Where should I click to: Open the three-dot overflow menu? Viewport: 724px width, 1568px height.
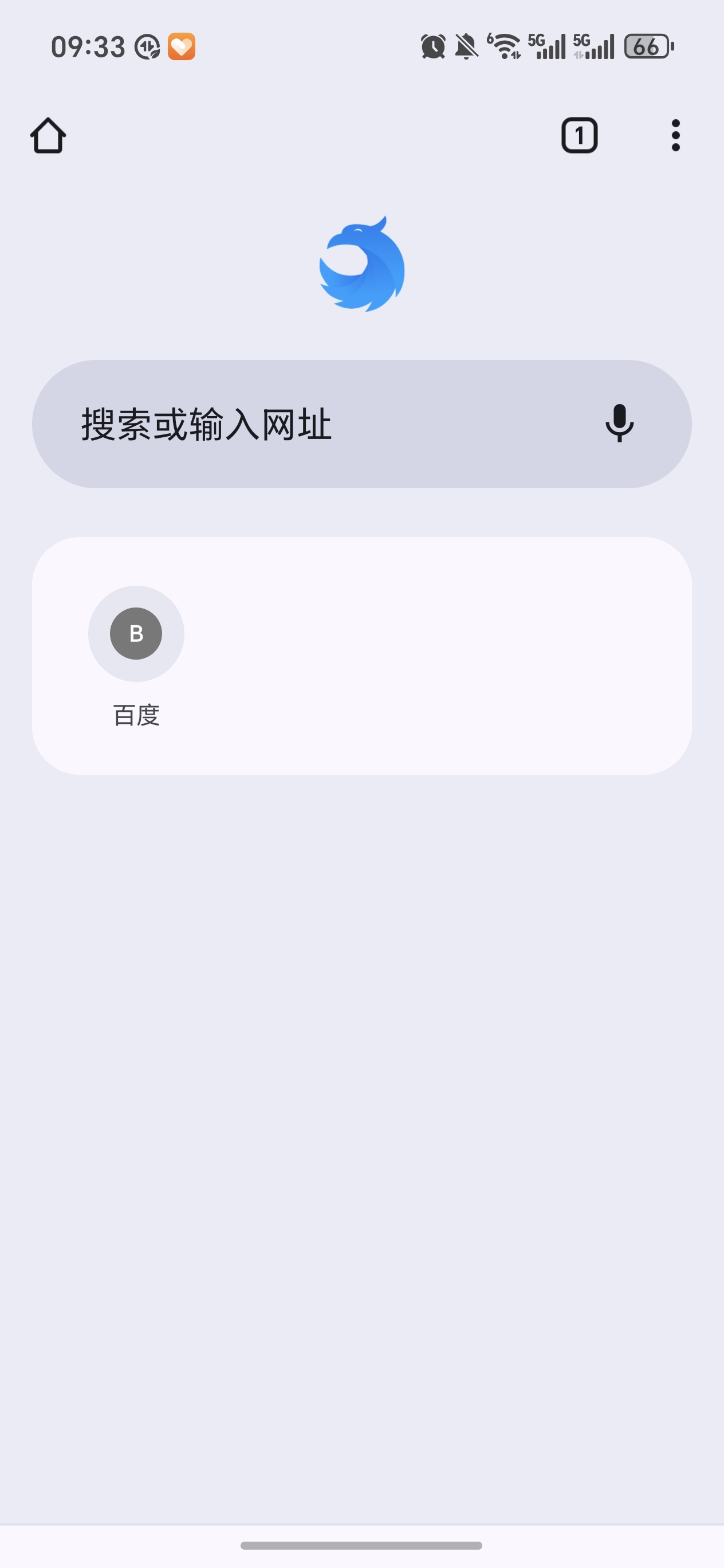(x=675, y=135)
